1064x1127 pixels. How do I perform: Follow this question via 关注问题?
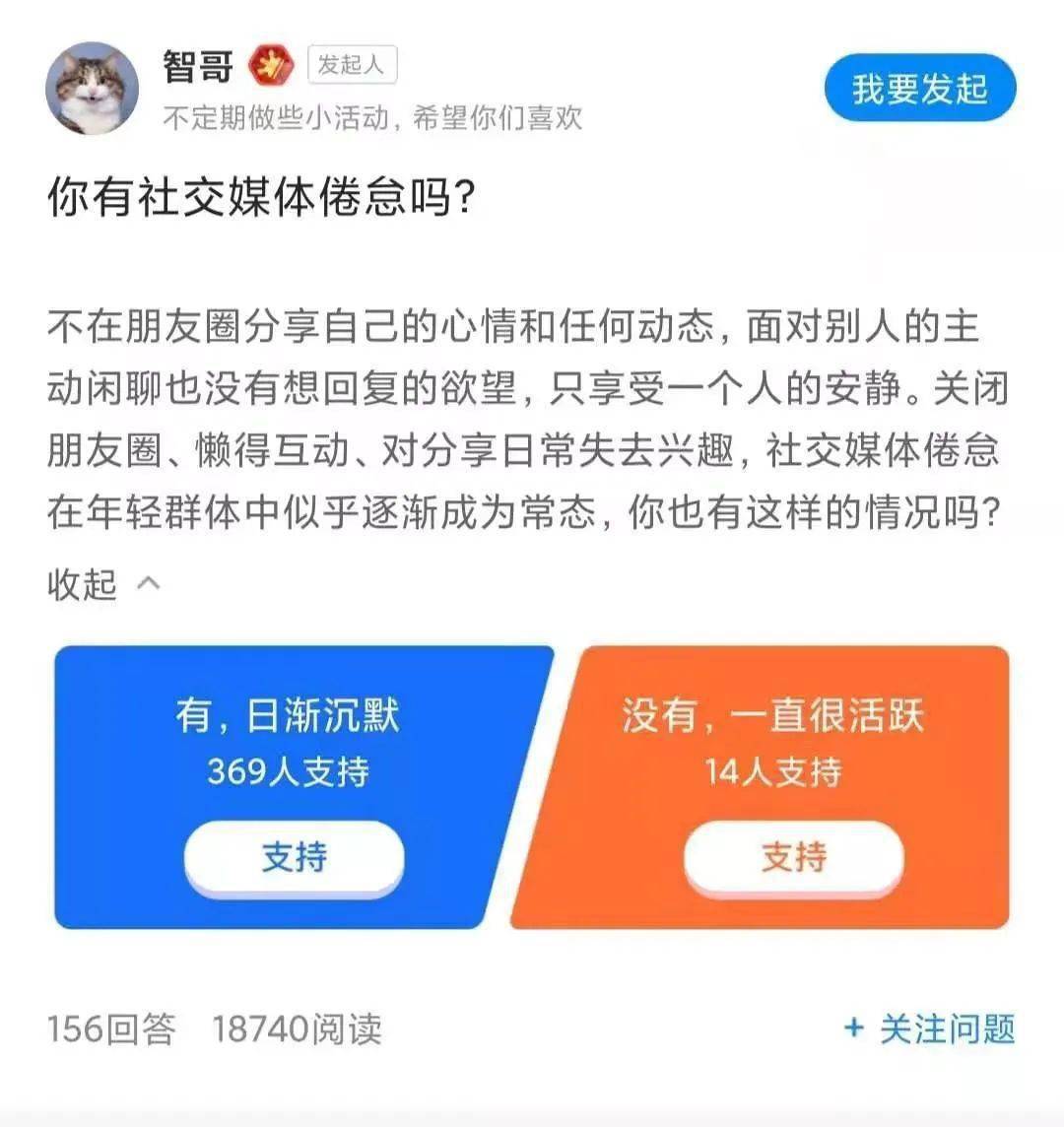coord(929,1028)
